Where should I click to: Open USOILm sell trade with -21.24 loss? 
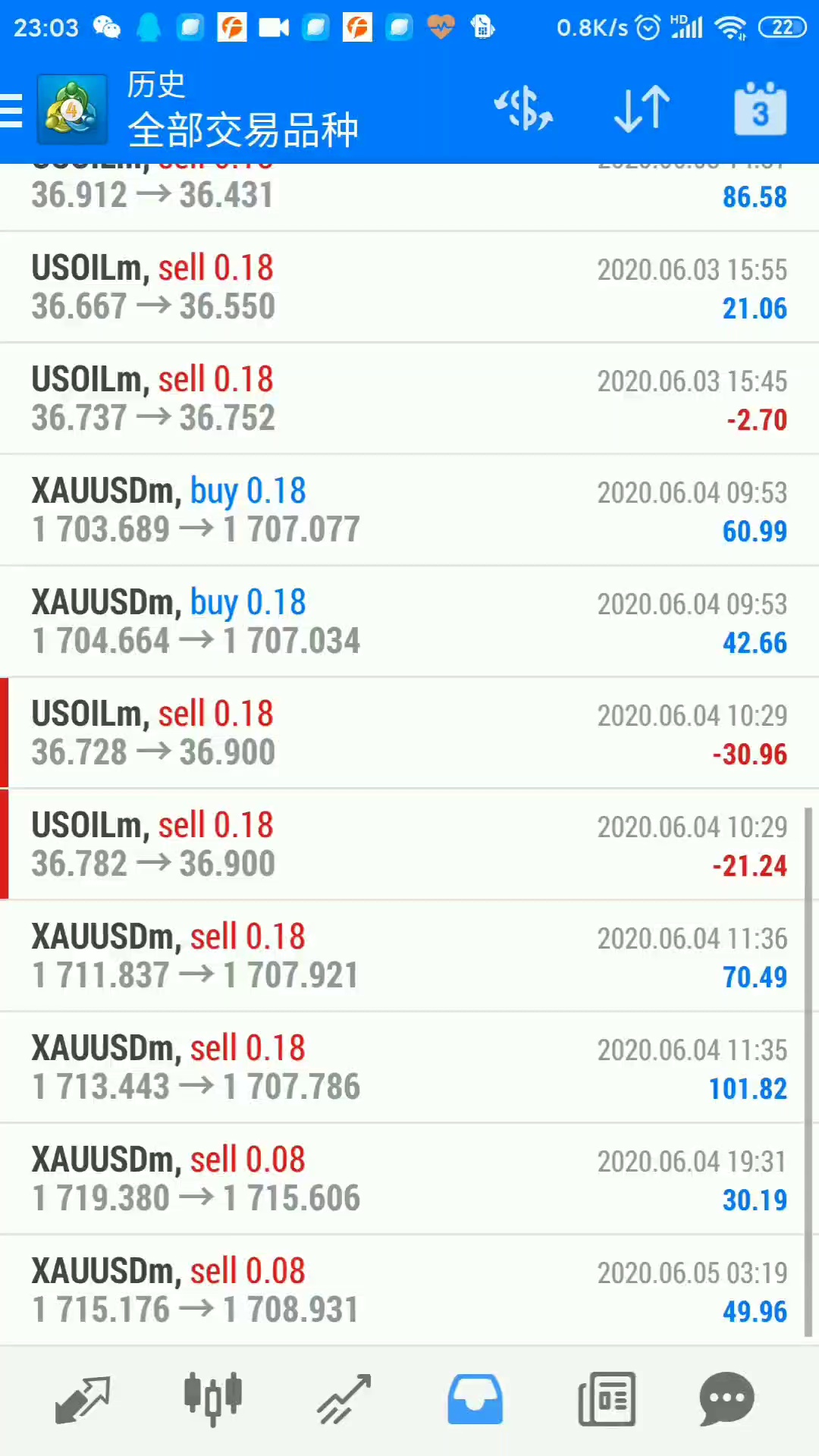(x=409, y=845)
